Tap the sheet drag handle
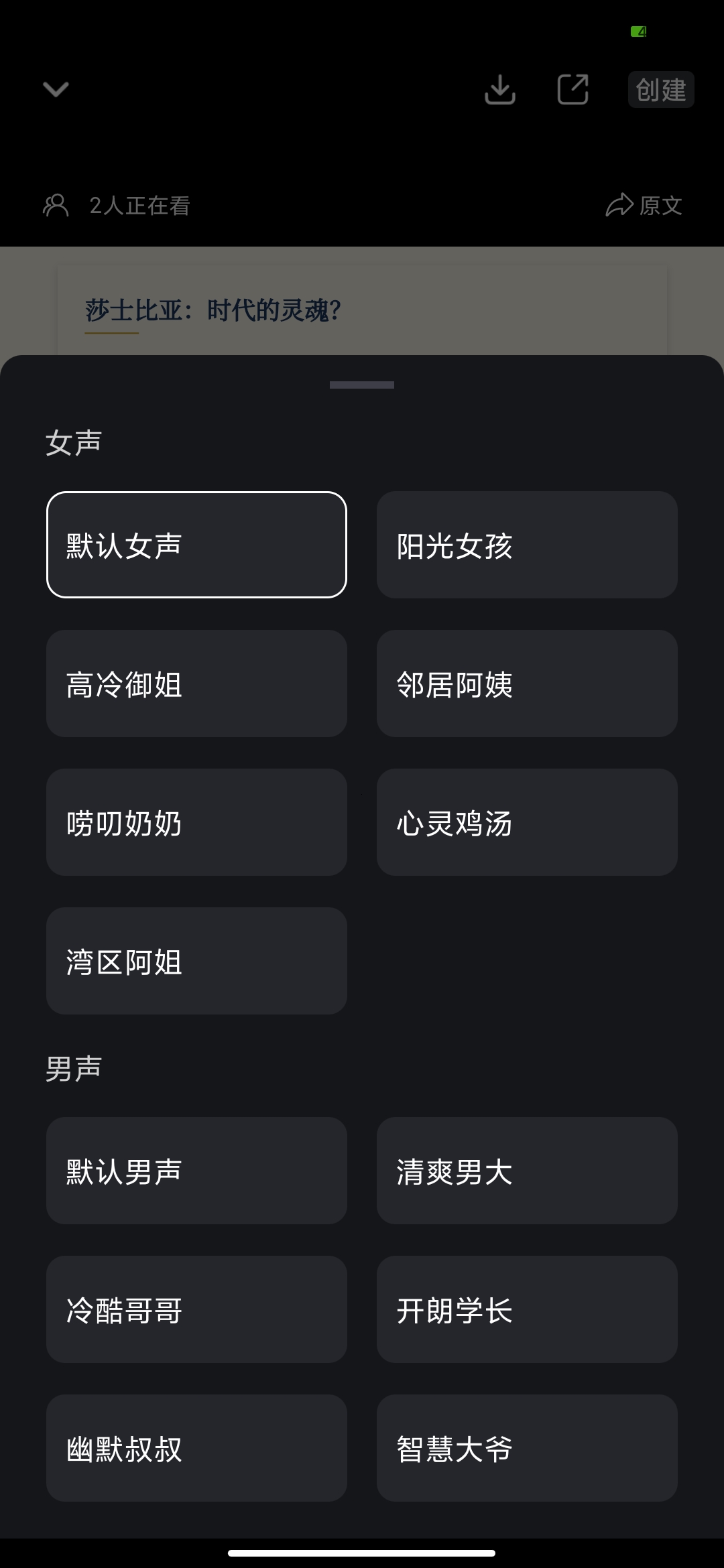 coord(362,385)
